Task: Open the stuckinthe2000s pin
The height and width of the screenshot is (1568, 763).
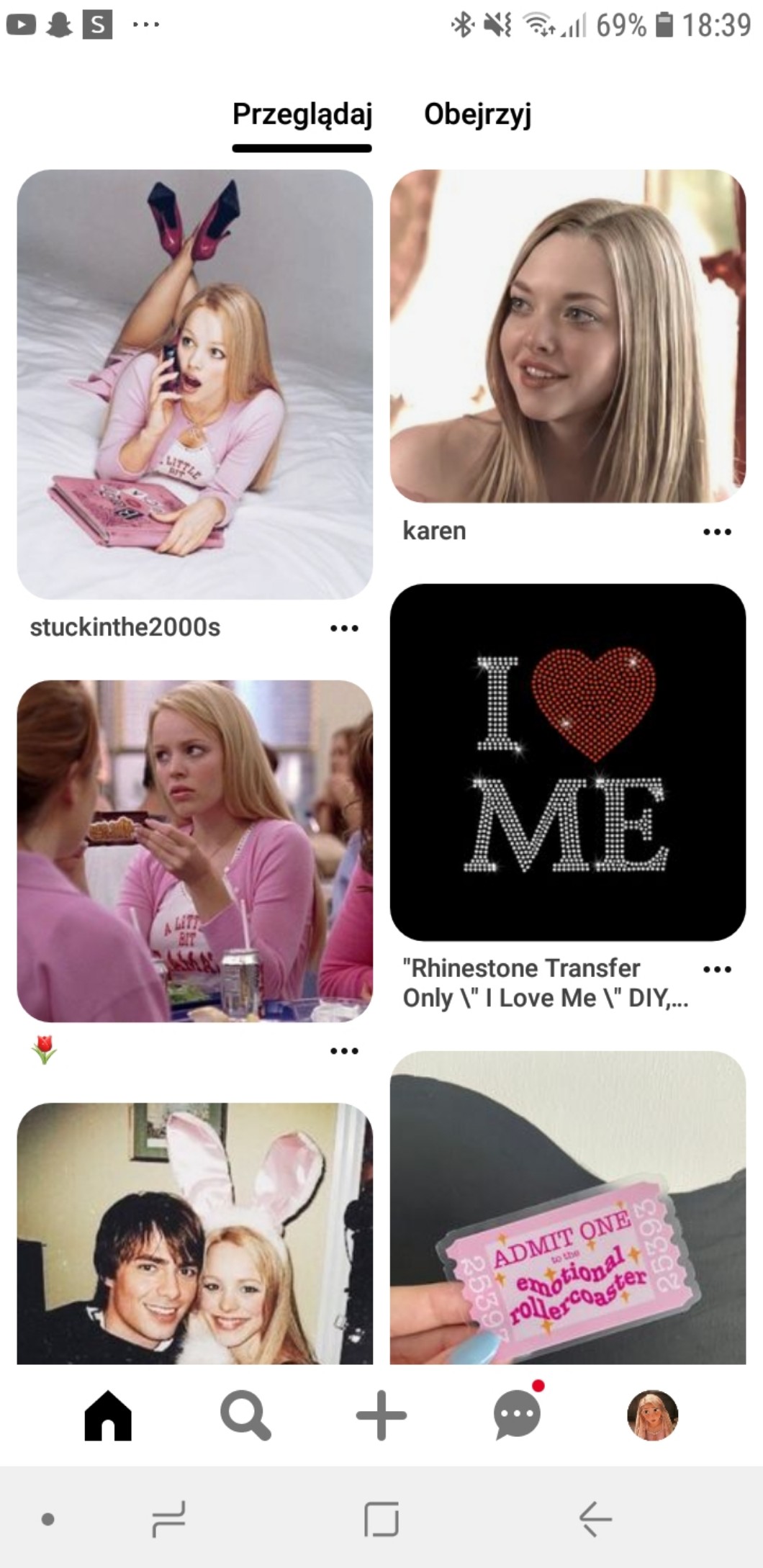Action: tap(194, 384)
